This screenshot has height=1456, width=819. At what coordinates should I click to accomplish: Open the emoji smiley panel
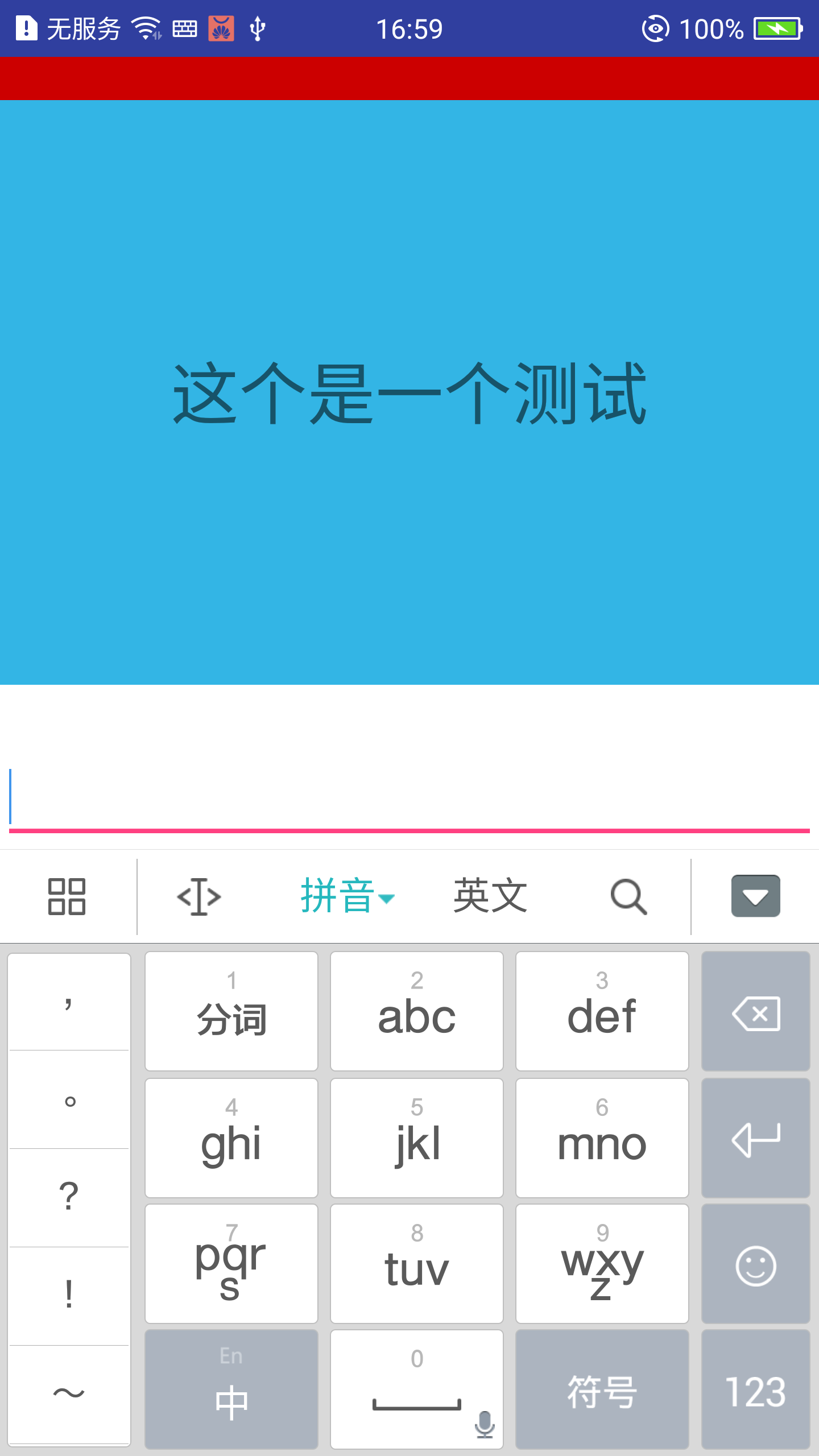point(755,1265)
